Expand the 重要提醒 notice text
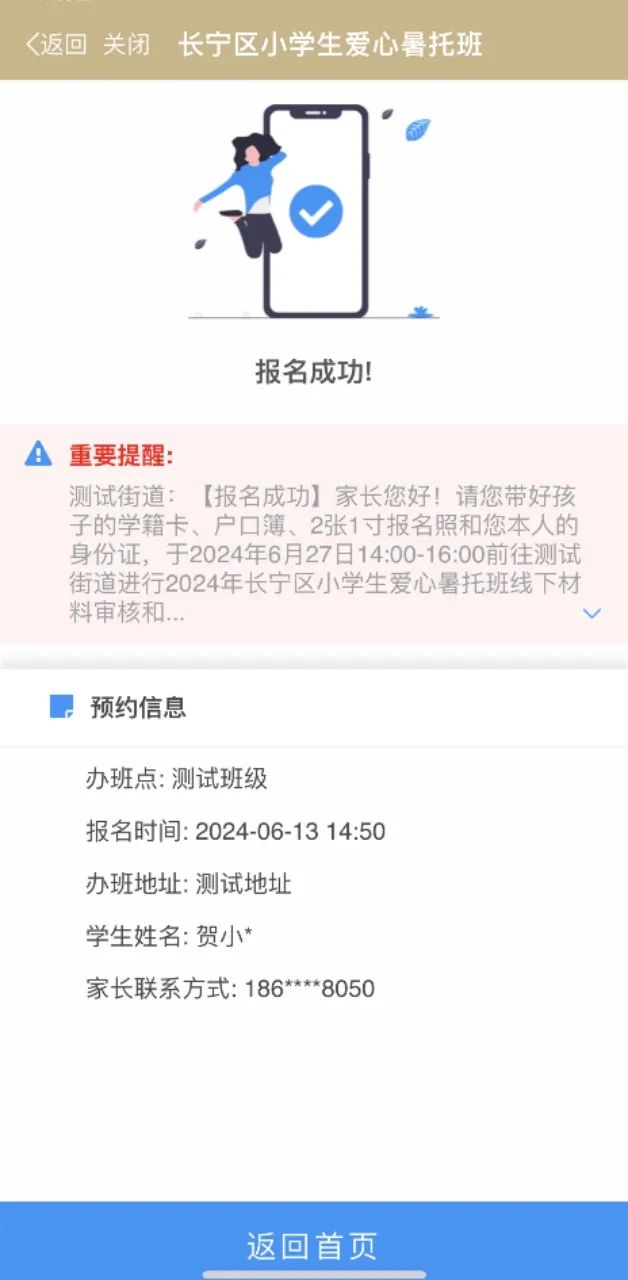The image size is (628, 1280). tap(592, 613)
